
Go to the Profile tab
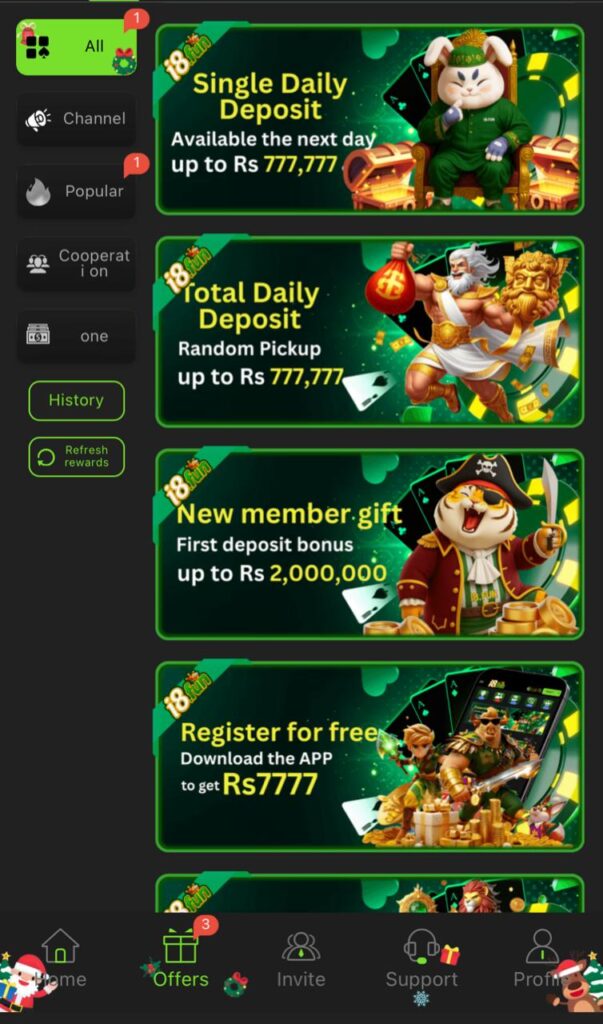541,958
